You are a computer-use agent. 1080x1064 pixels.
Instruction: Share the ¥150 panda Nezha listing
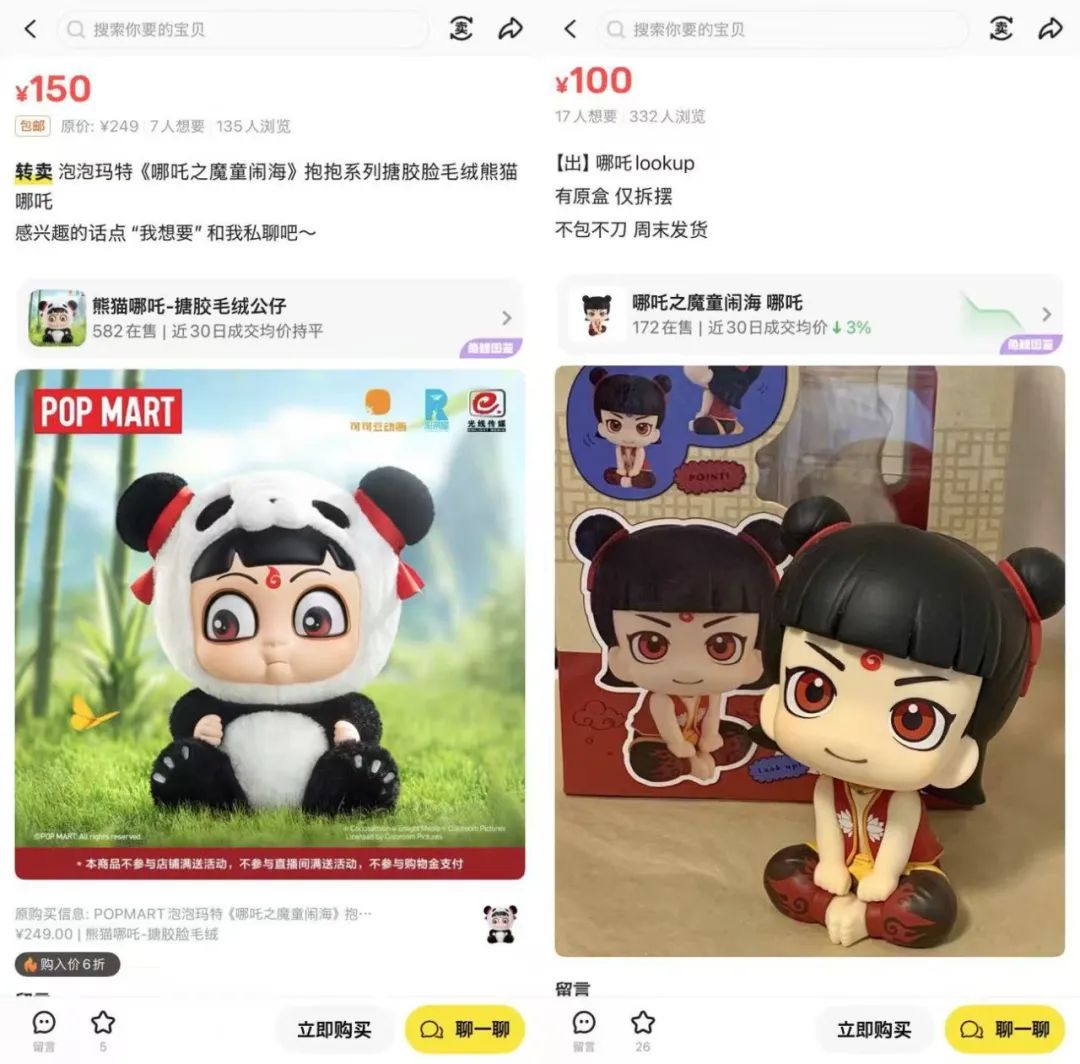510,29
